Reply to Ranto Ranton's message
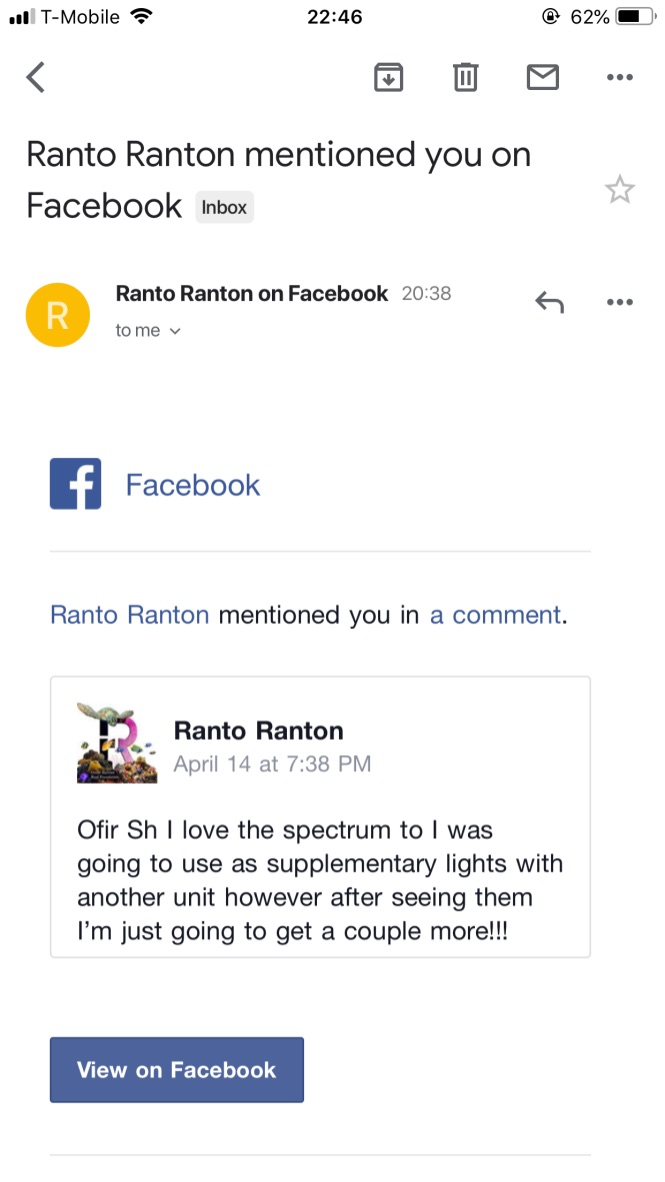The width and height of the screenshot is (665, 1182). point(550,302)
